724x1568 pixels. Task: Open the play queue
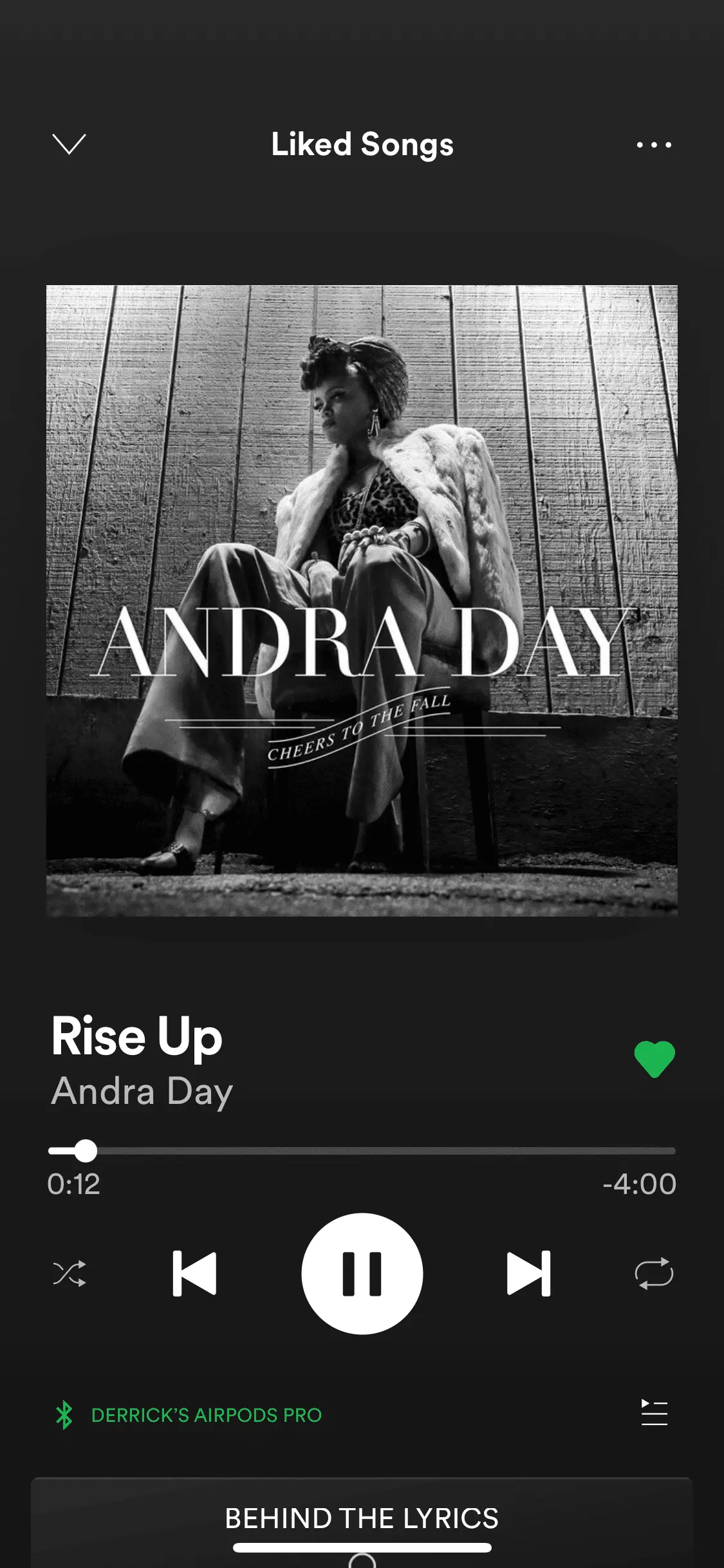tap(654, 1413)
